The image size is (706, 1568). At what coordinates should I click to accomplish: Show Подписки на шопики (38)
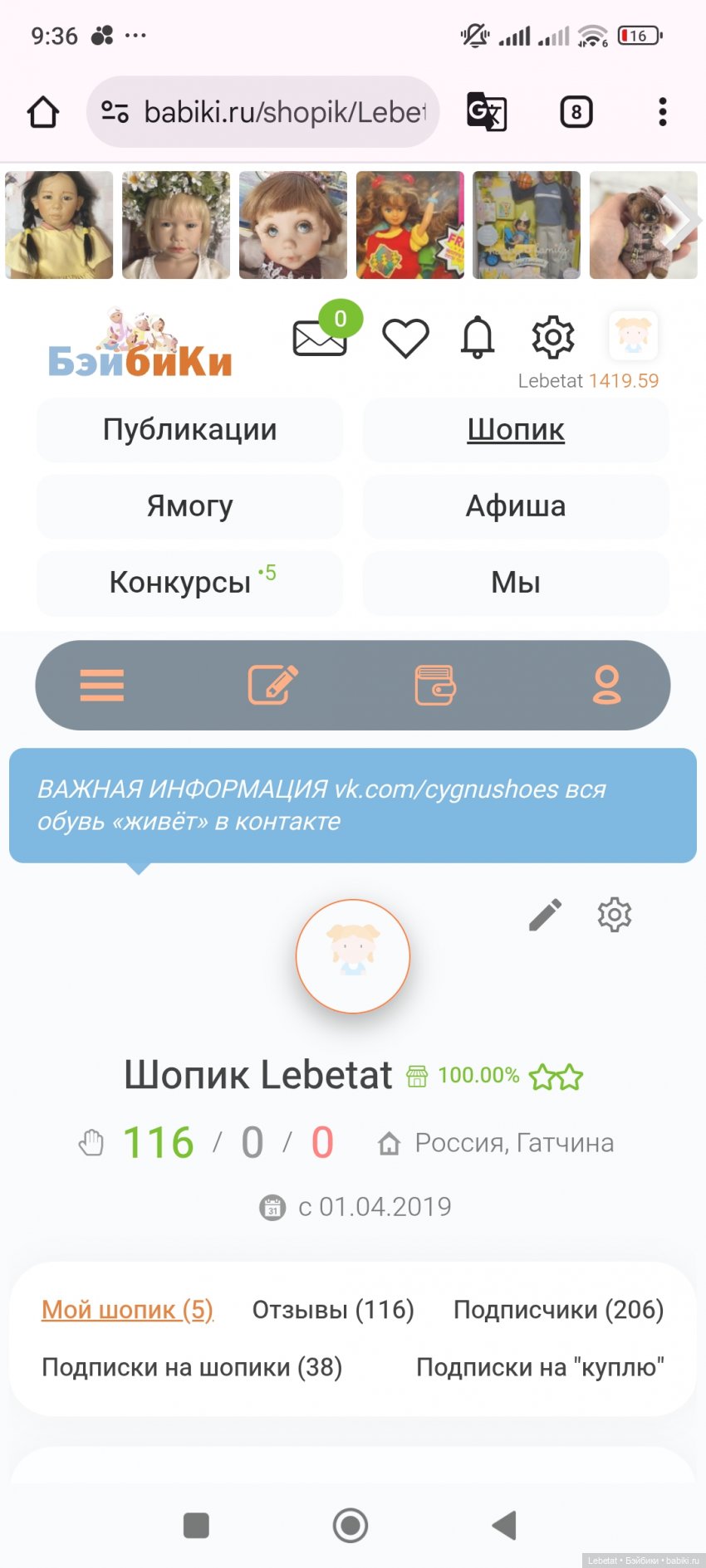pos(192,1367)
